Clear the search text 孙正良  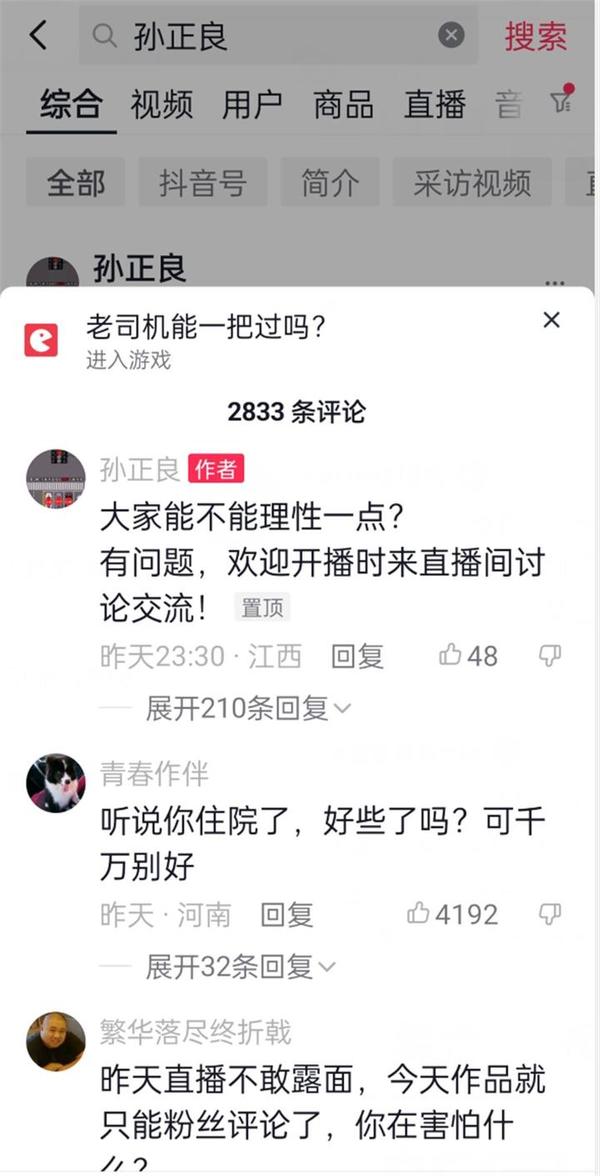[452, 36]
